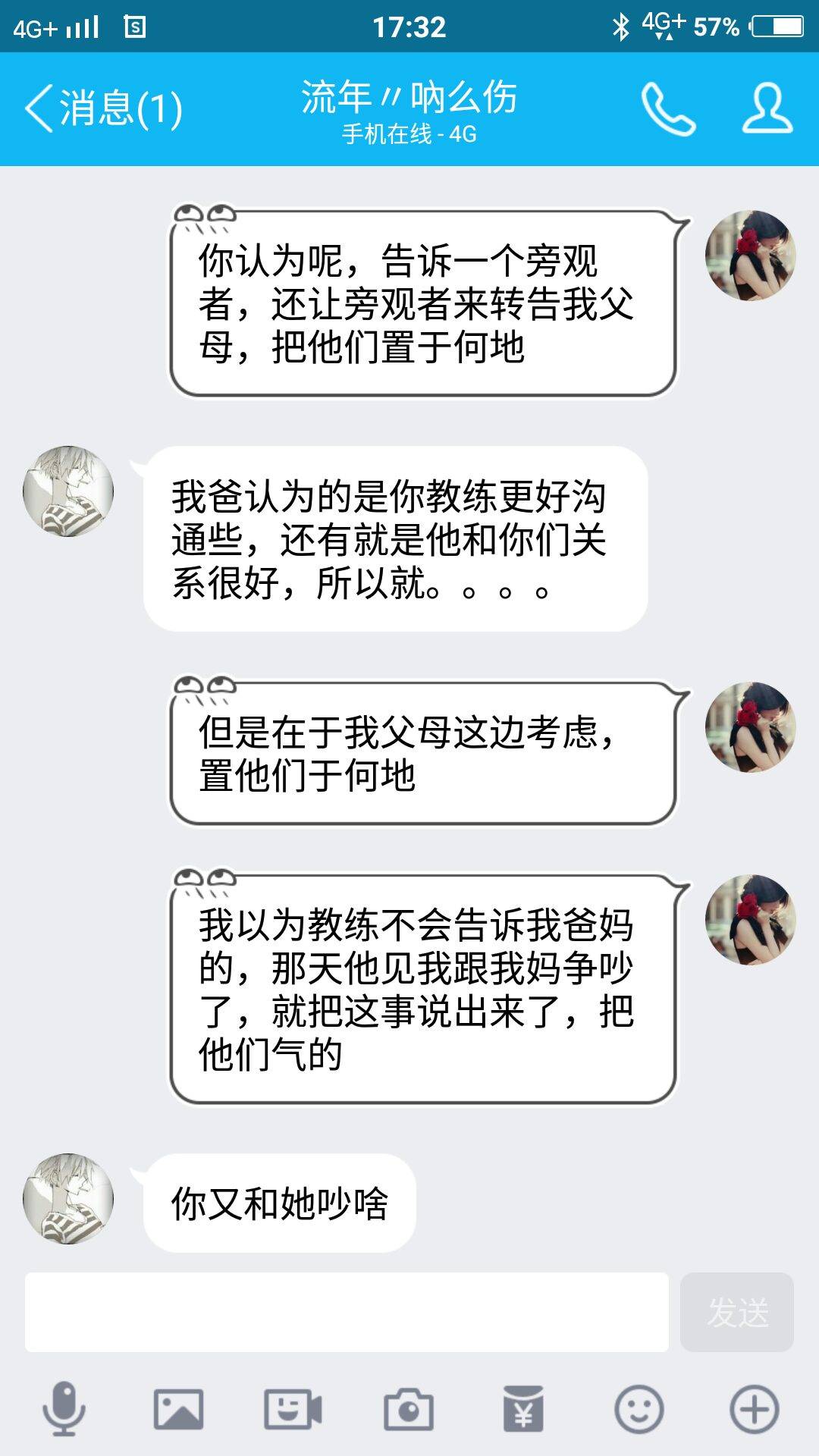This screenshot has width=819, height=1456.
Task: Open the camera to take a photo
Action: click(408, 1410)
